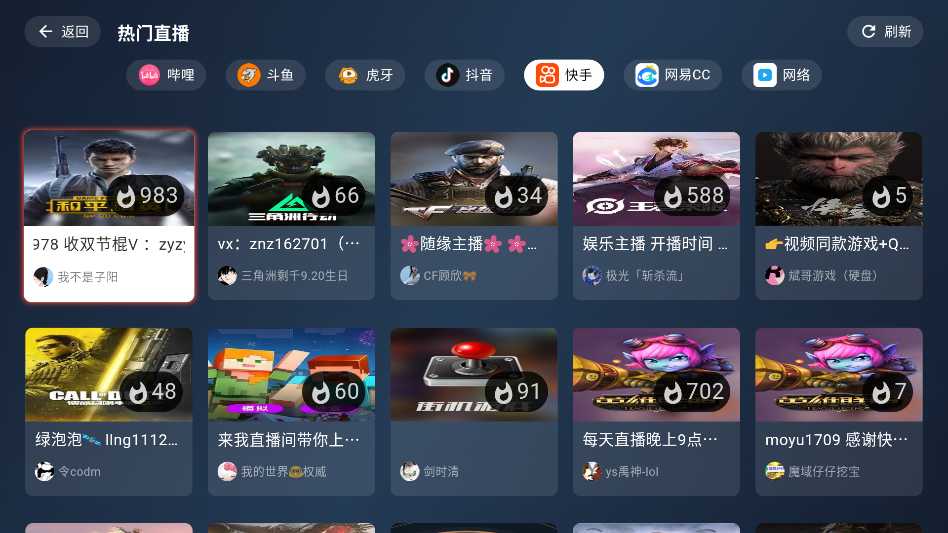Watch stream by 我的世界权威

pos(291,411)
